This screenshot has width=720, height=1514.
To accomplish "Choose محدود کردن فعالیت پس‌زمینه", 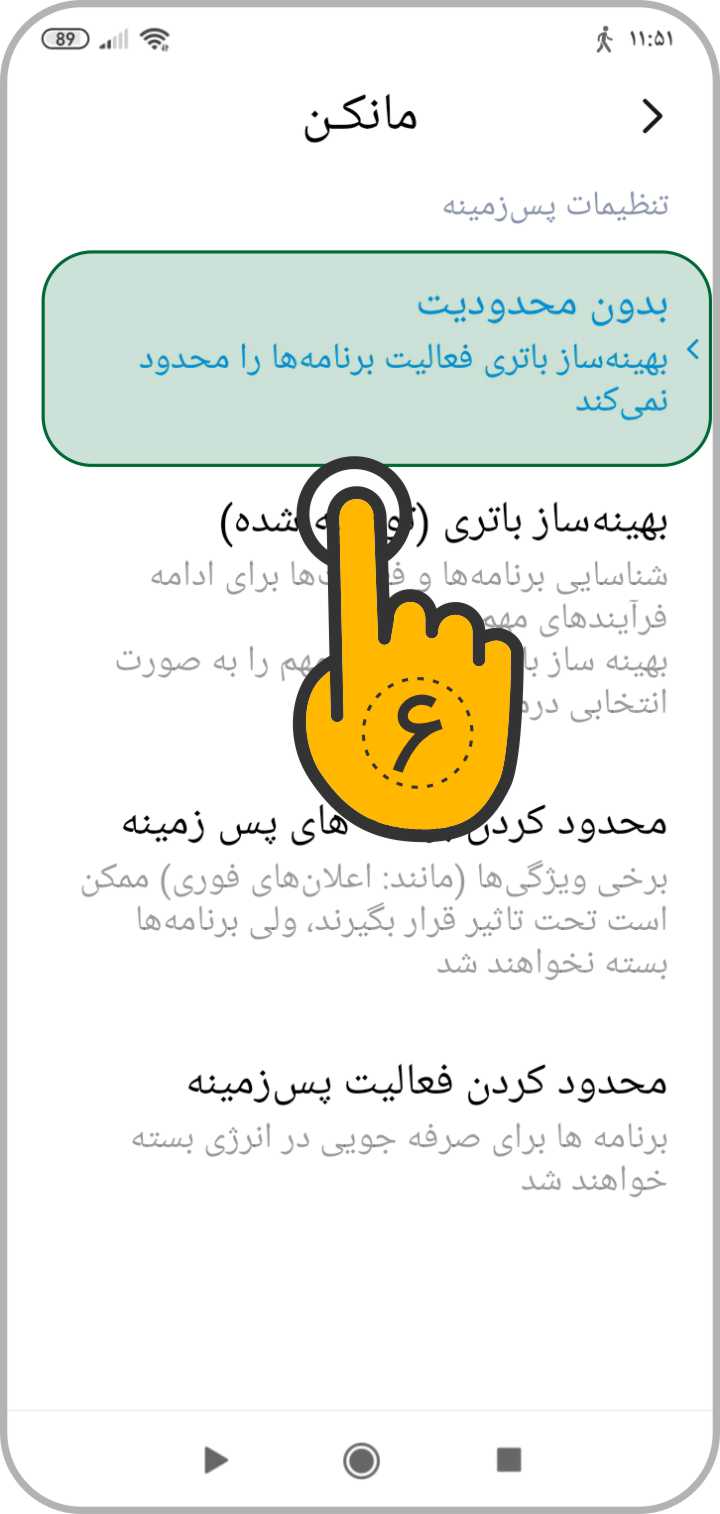I will pyautogui.click(x=376, y=1129).
